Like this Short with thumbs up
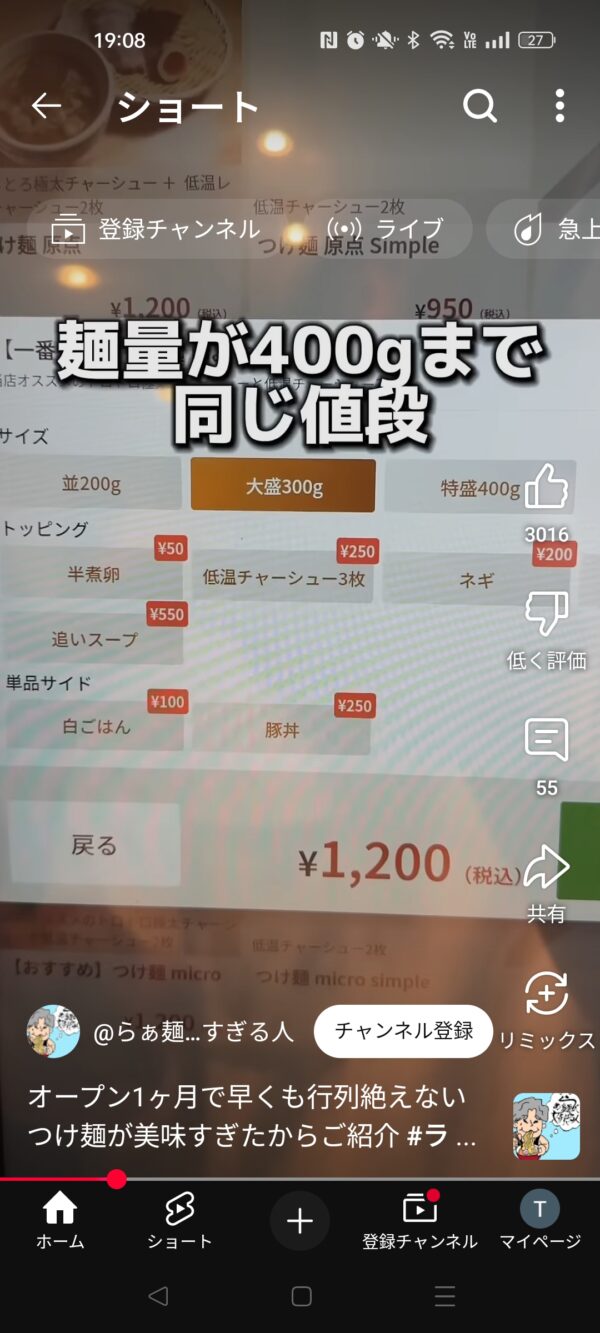Viewport: 600px width, 1333px height. (x=546, y=488)
